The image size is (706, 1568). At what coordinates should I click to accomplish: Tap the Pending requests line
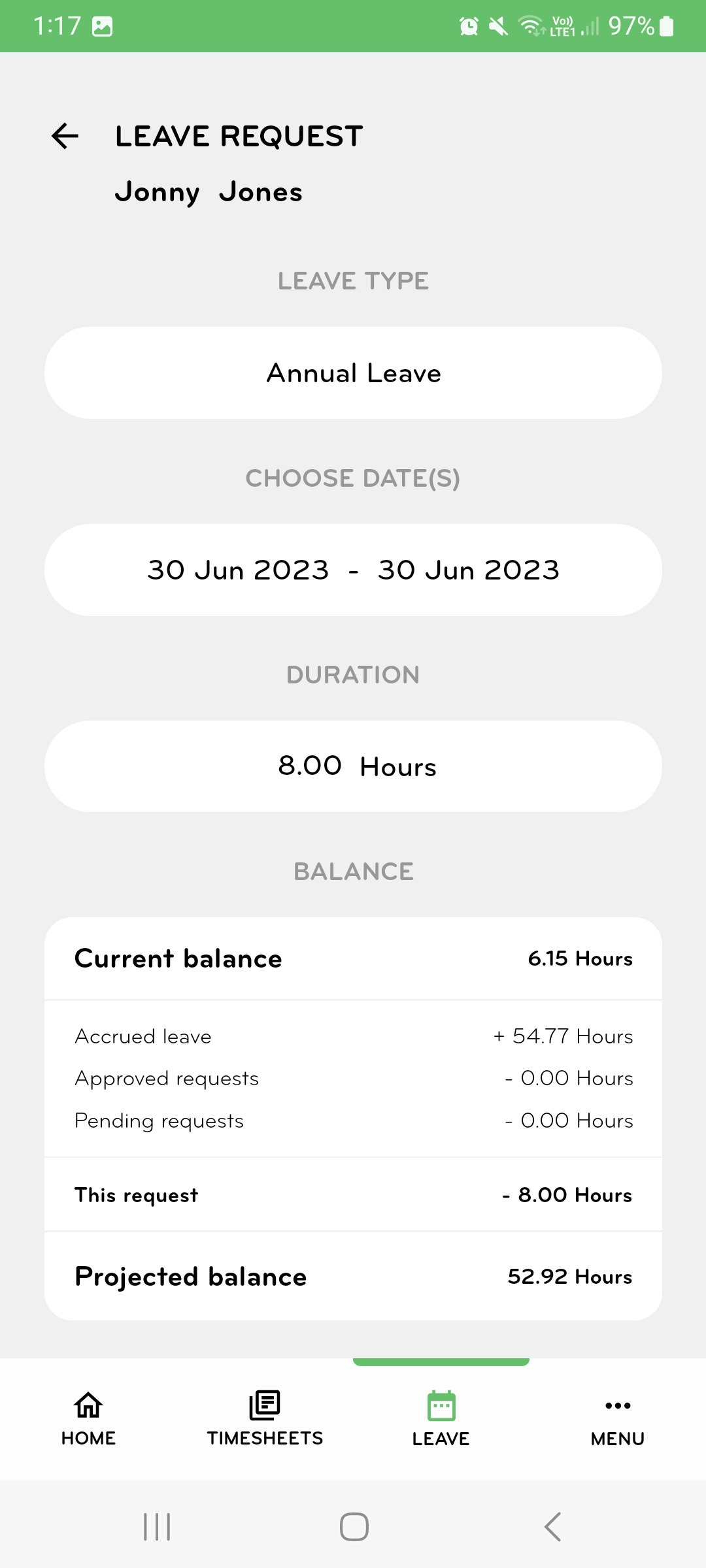pyautogui.click(x=353, y=1120)
